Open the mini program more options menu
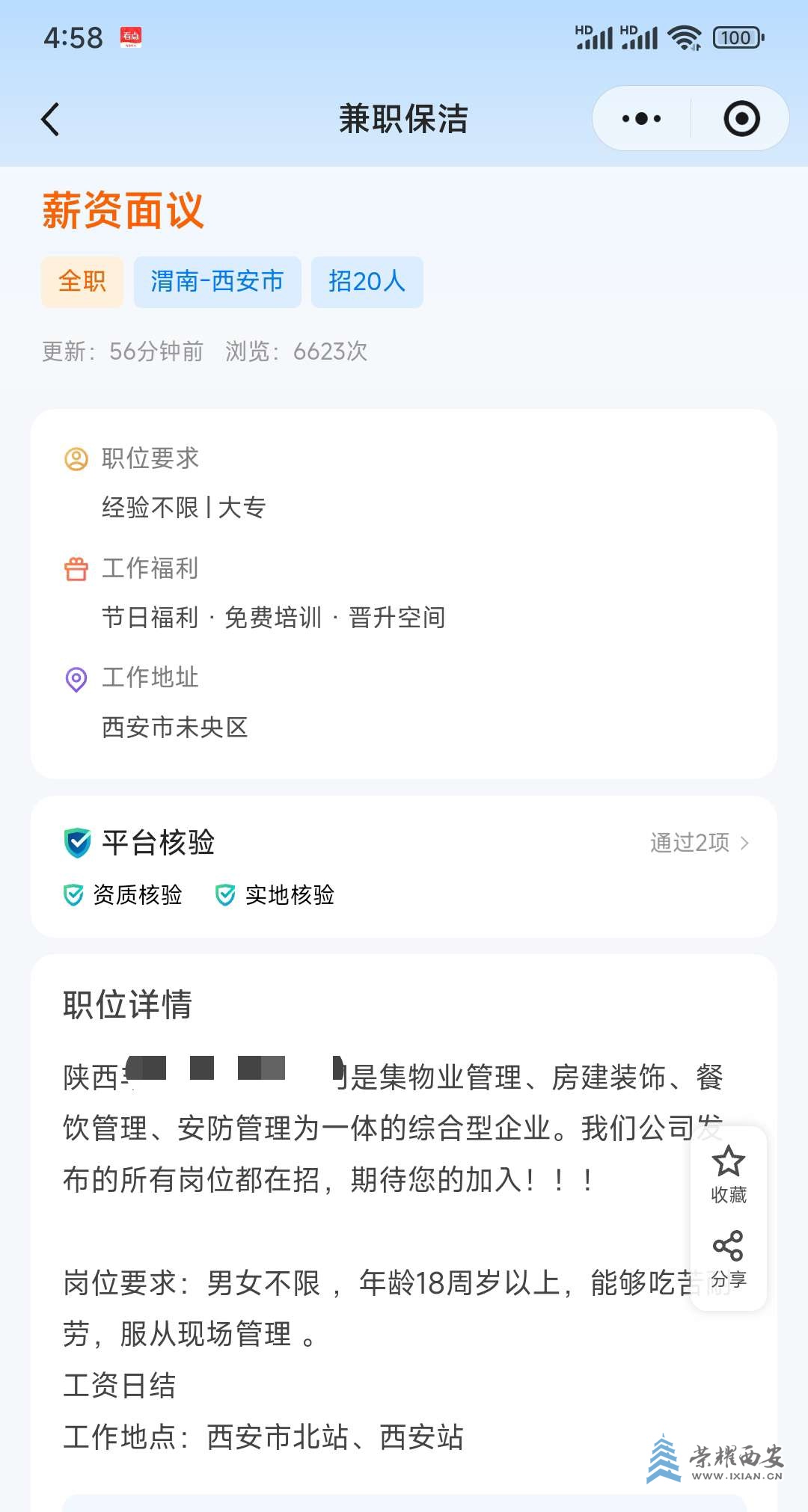 [x=642, y=119]
